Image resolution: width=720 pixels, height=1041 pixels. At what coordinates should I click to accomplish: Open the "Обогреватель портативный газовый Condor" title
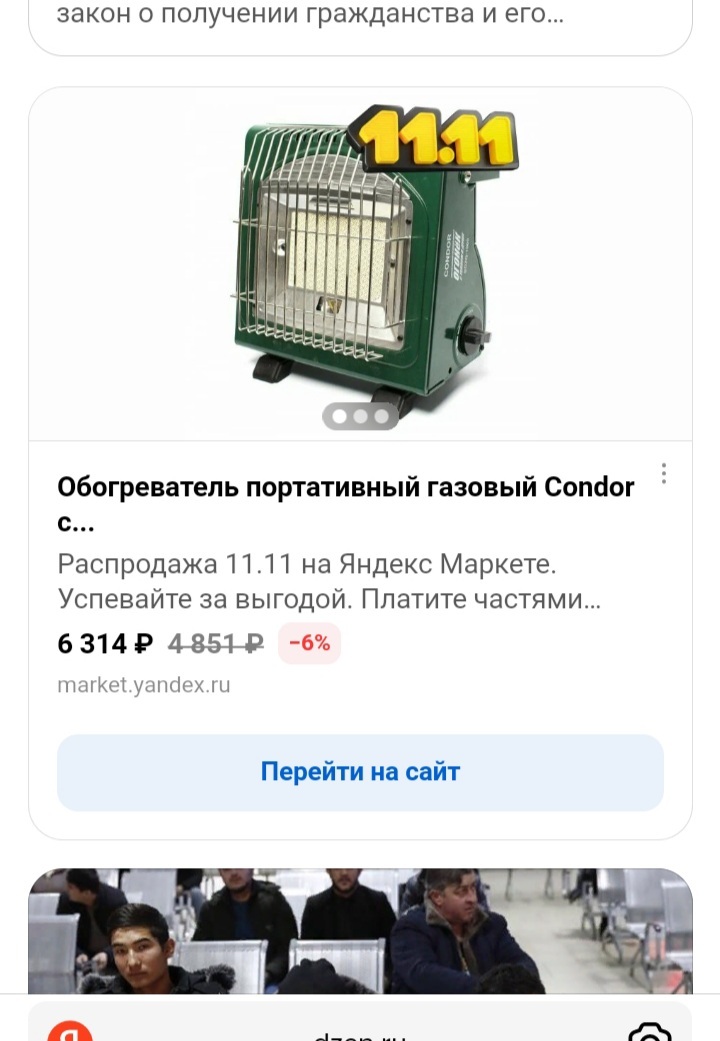click(x=345, y=504)
